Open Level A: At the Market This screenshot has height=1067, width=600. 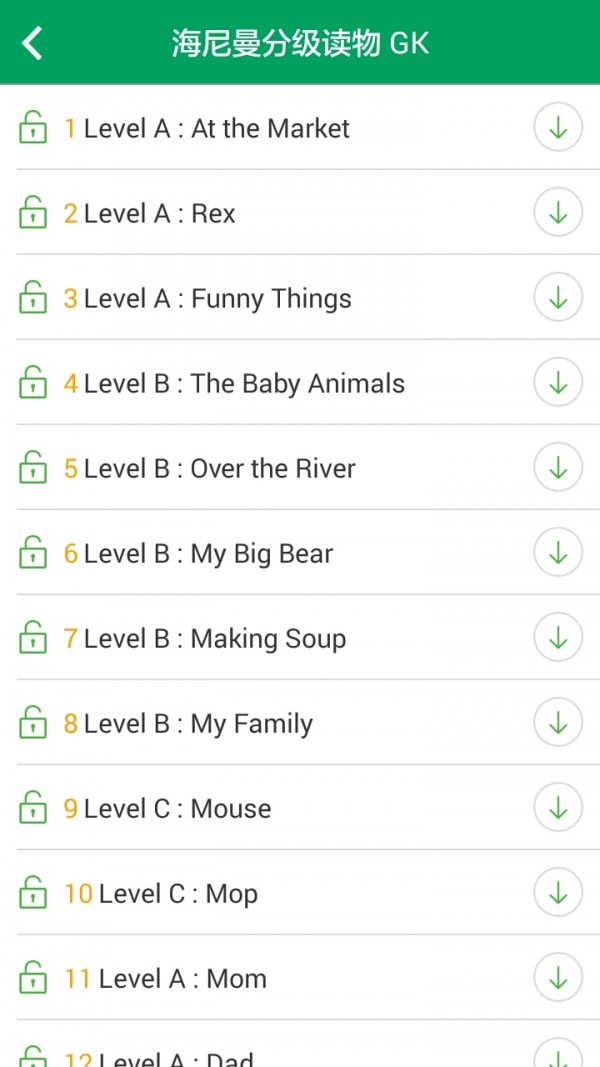[x=216, y=128]
